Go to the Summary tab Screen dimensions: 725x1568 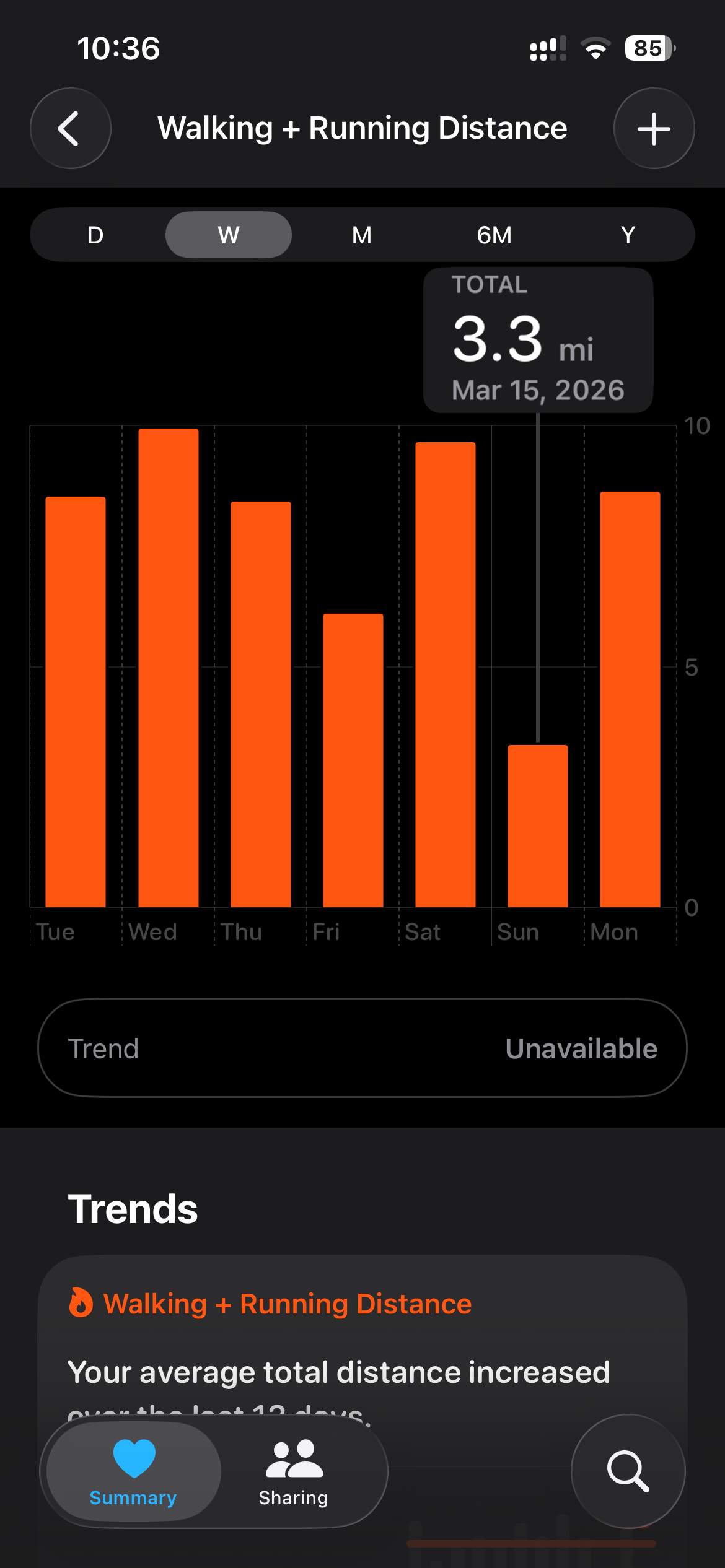click(x=133, y=1471)
